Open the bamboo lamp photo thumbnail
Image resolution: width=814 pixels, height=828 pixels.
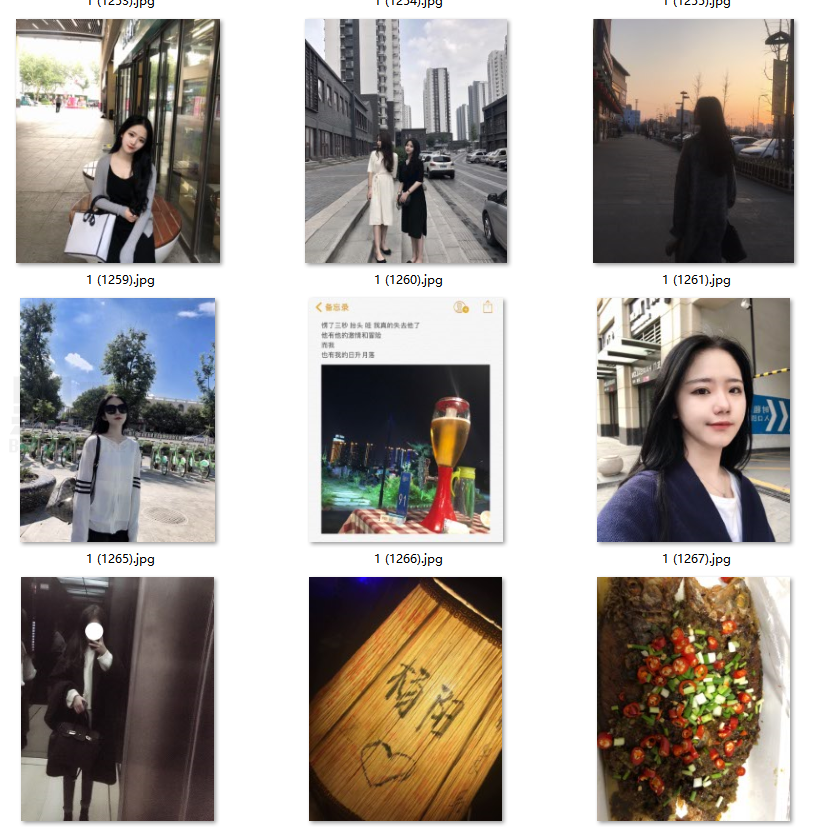click(x=406, y=699)
